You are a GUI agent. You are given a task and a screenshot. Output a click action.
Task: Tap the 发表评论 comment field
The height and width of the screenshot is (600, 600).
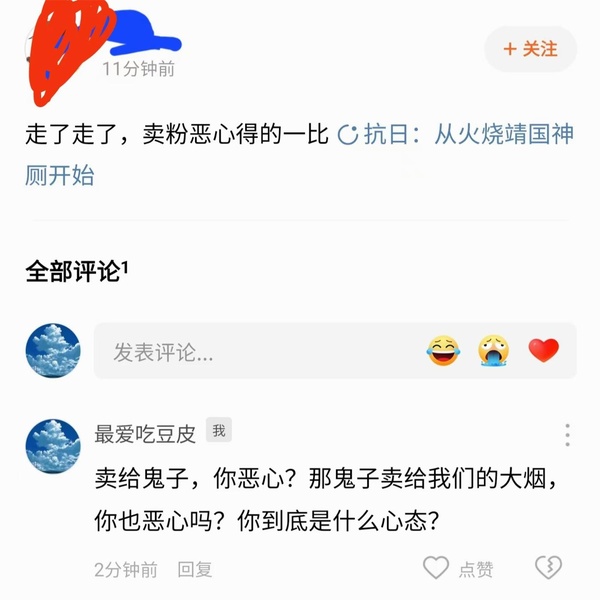coord(250,351)
